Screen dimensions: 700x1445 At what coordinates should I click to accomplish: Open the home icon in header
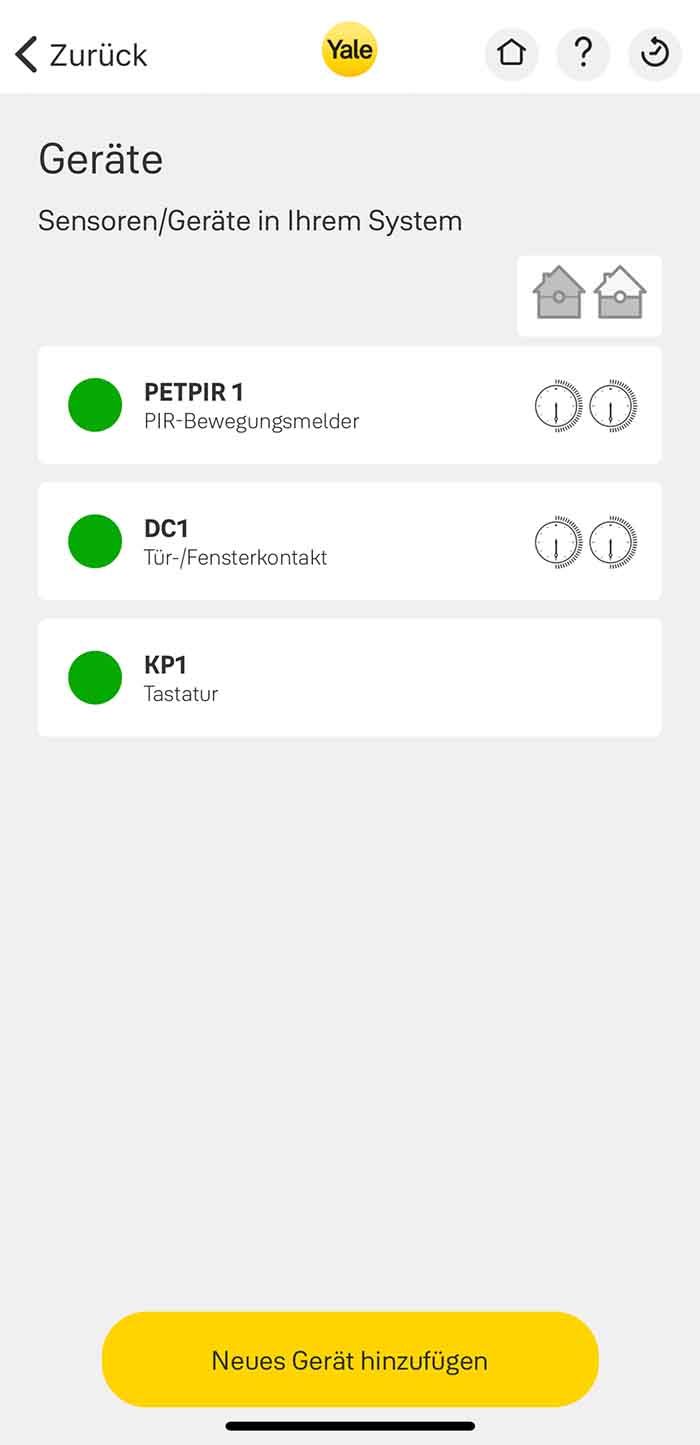(x=511, y=53)
